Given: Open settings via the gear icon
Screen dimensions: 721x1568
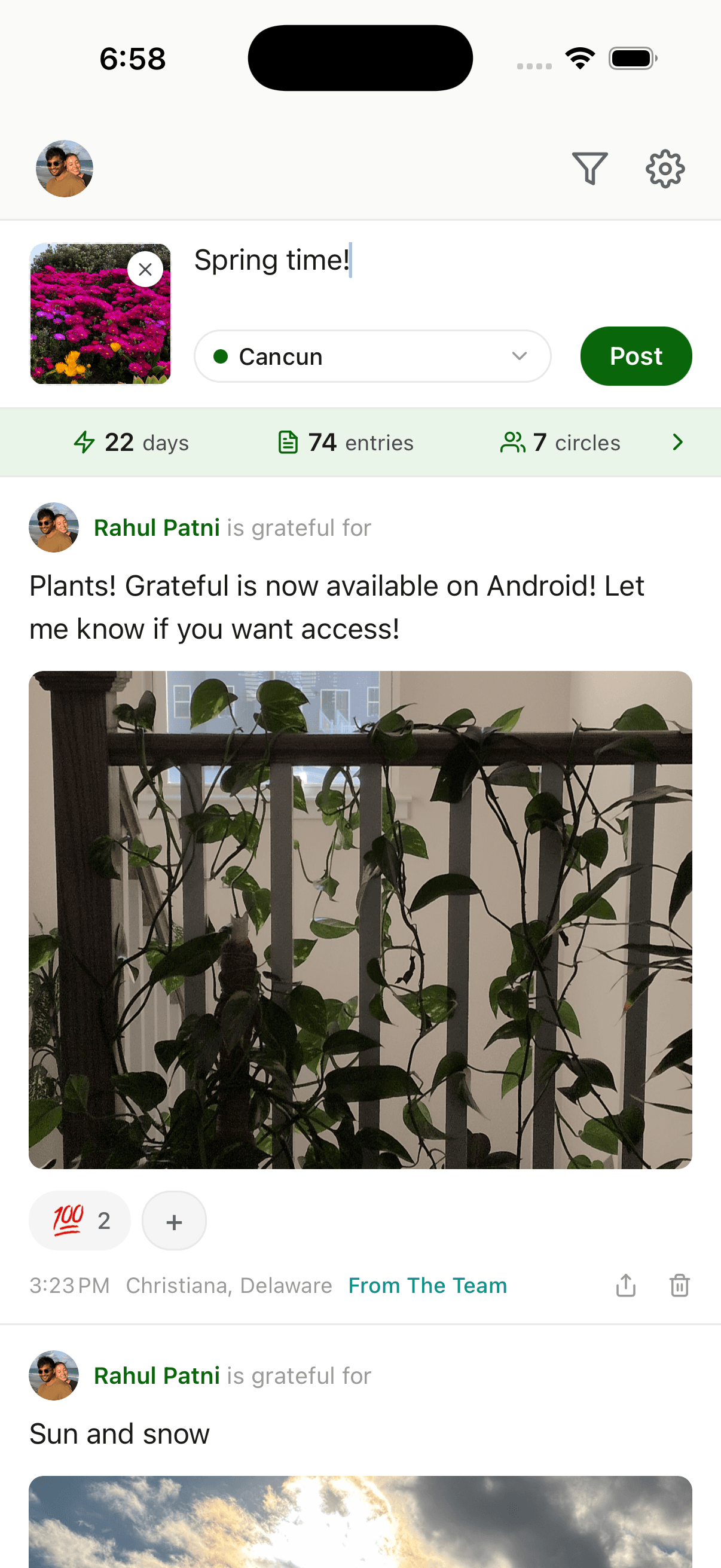Looking at the screenshot, I should (665, 169).
